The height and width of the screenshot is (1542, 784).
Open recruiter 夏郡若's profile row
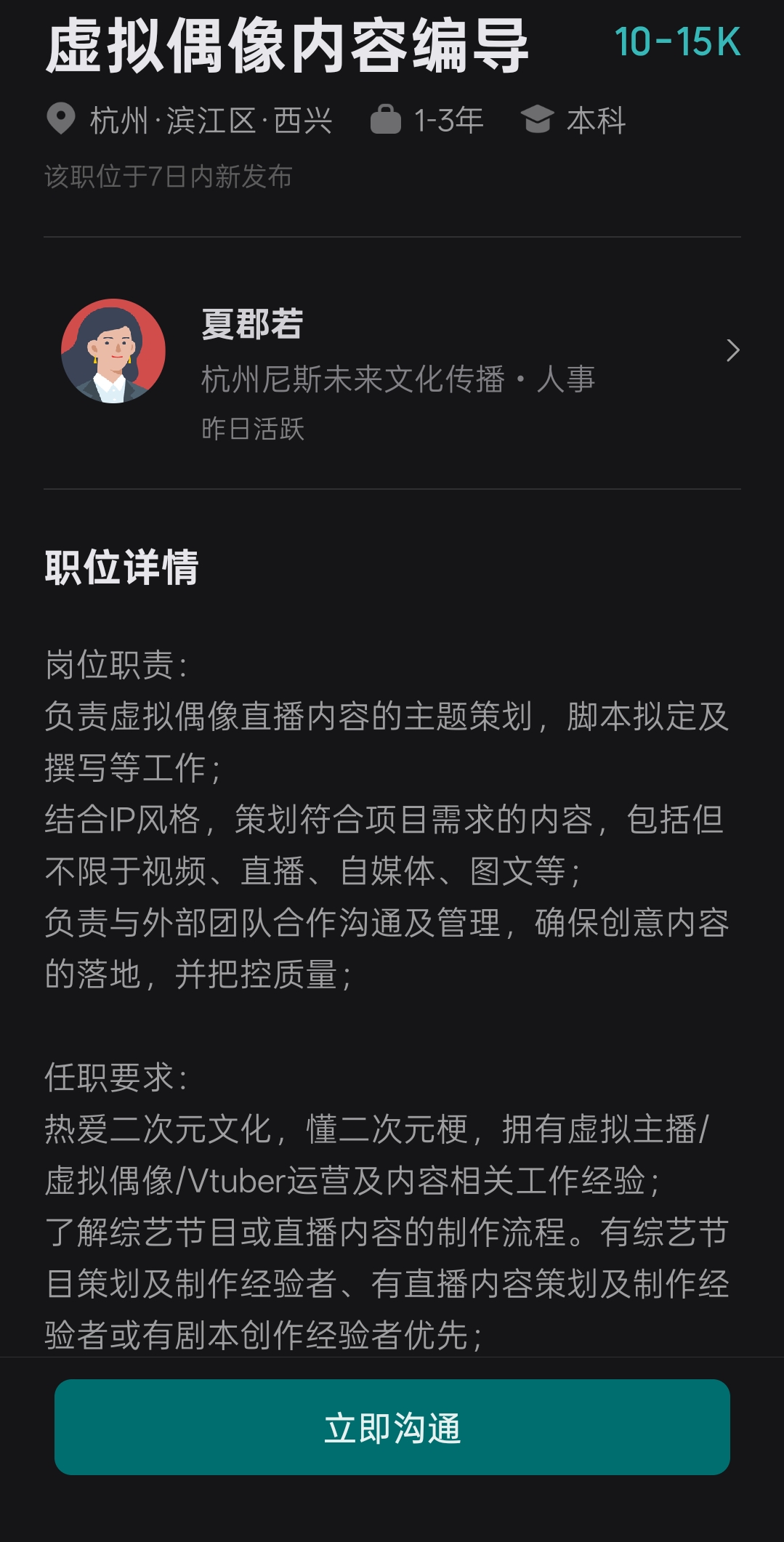[x=392, y=363]
